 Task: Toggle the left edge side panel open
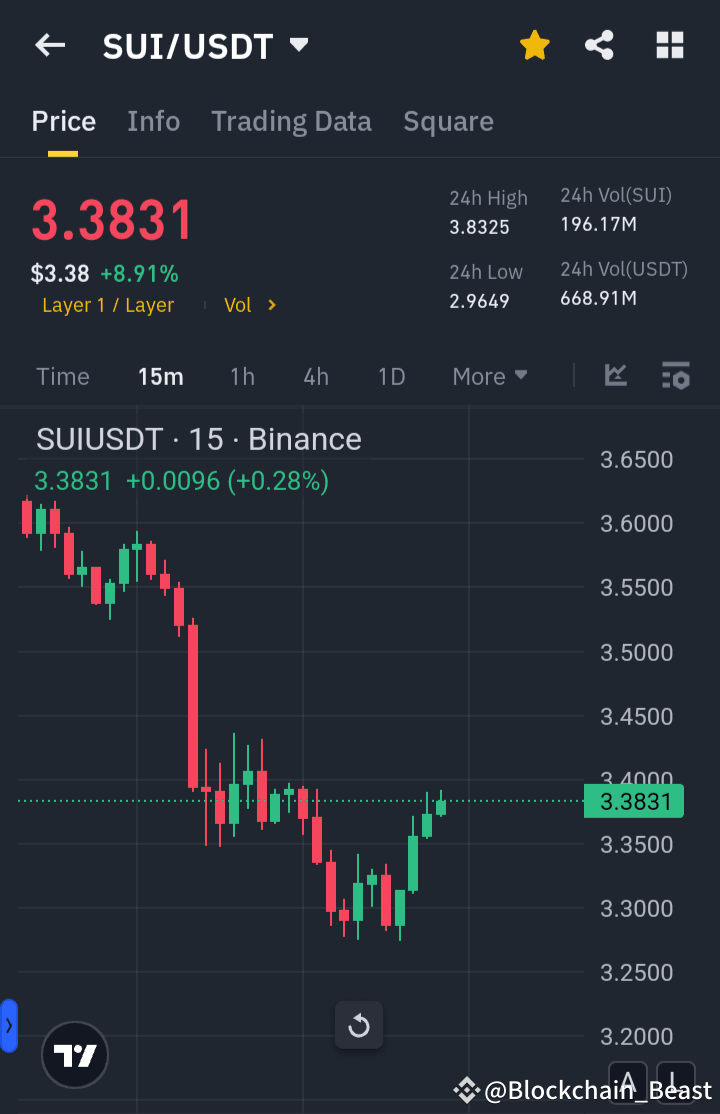point(10,1025)
